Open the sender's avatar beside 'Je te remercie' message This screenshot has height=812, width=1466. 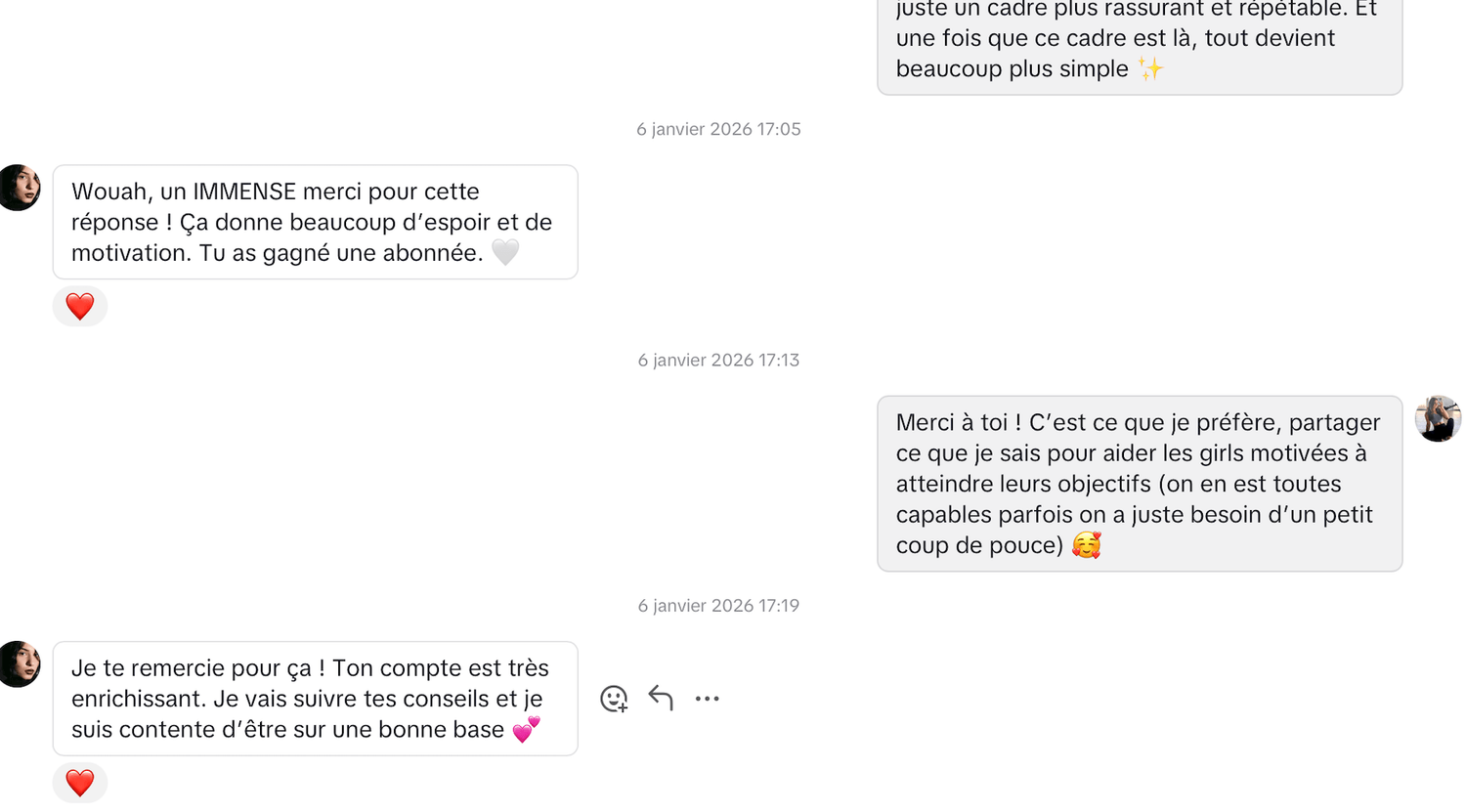[x=19, y=664]
